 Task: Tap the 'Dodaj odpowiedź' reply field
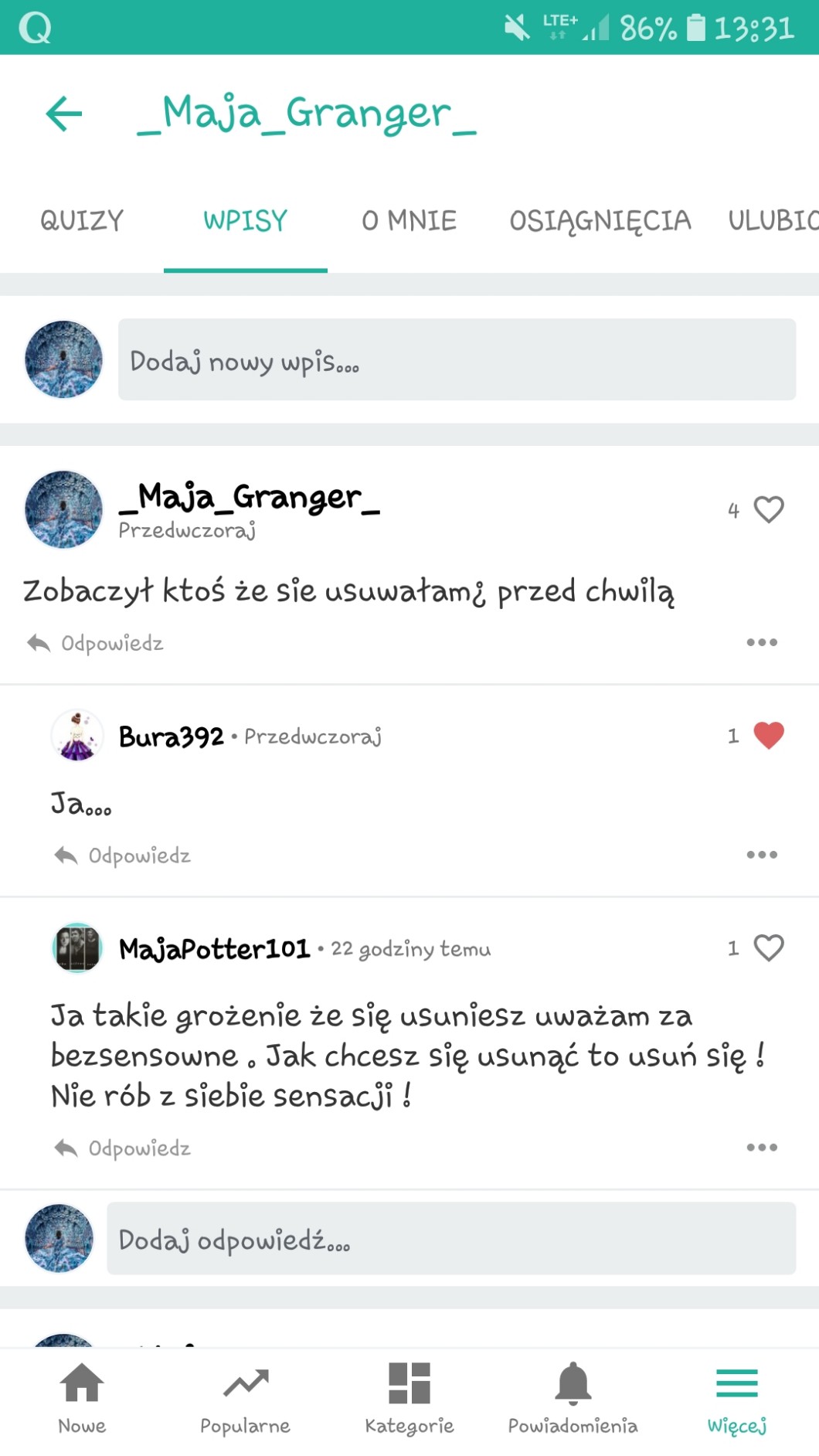pos(450,1239)
